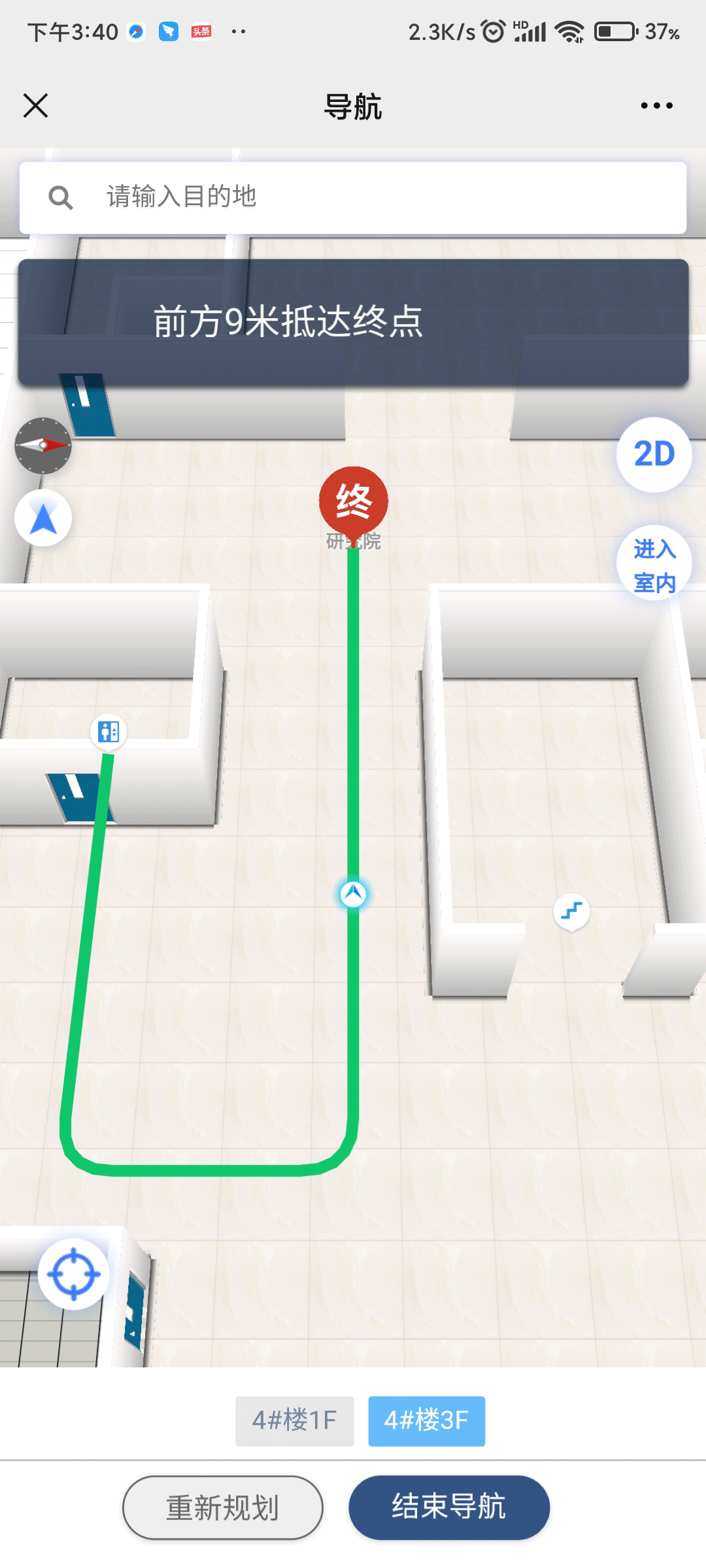Screen dimensions: 706x1568
Task: Open the 导航 title bar item
Action: tap(353, 106)
